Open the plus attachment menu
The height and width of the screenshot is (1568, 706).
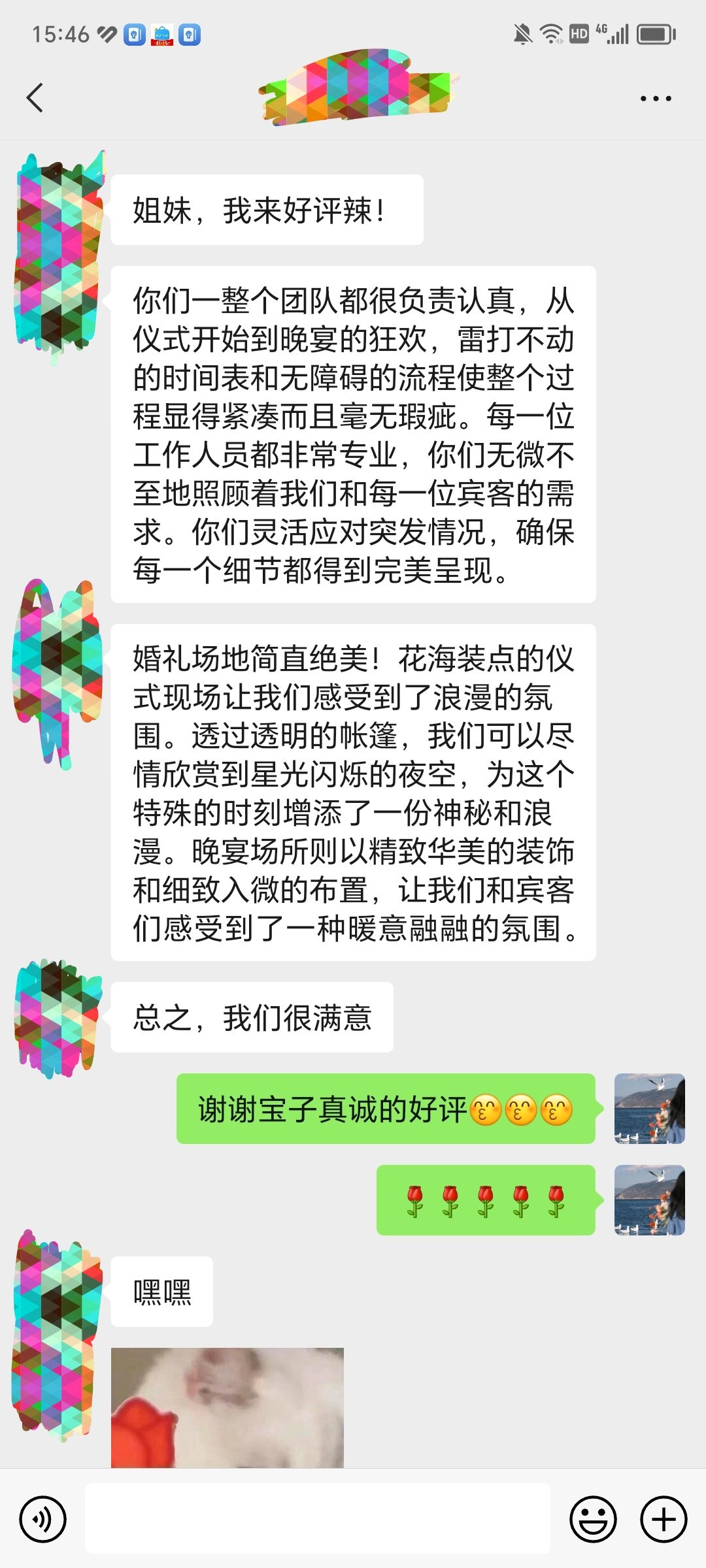point(664,1519)
